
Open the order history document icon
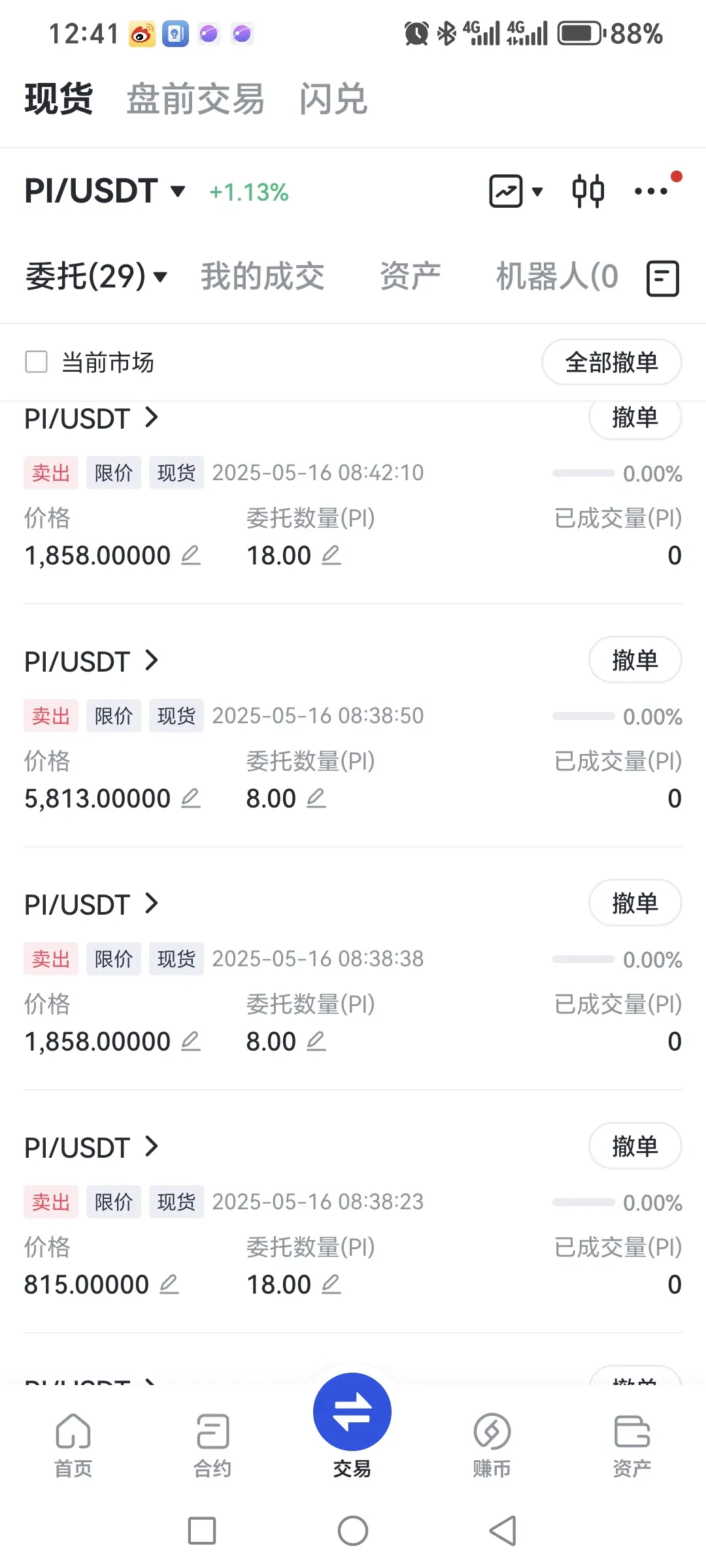[x=662, y=278]
